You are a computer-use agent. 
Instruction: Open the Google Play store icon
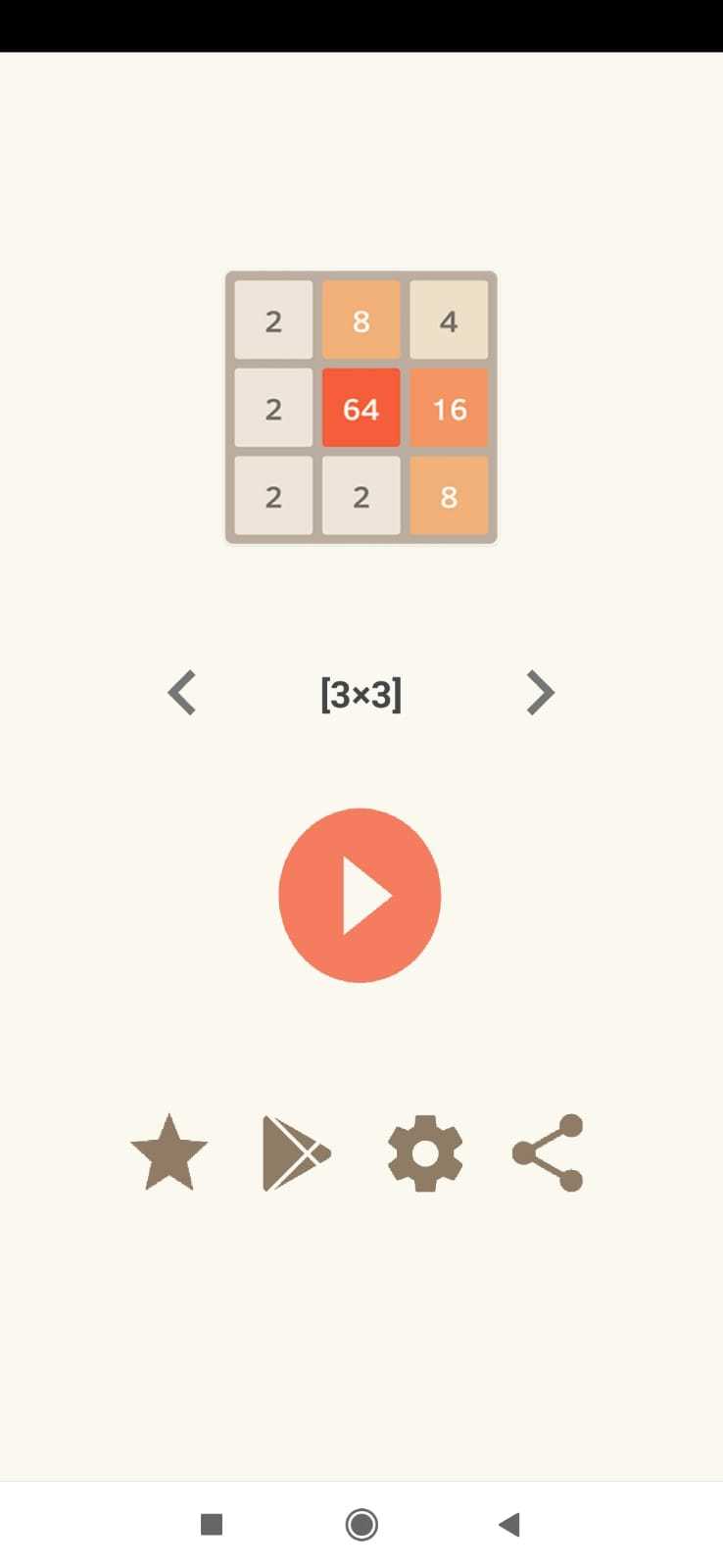tap(296, 1152)
